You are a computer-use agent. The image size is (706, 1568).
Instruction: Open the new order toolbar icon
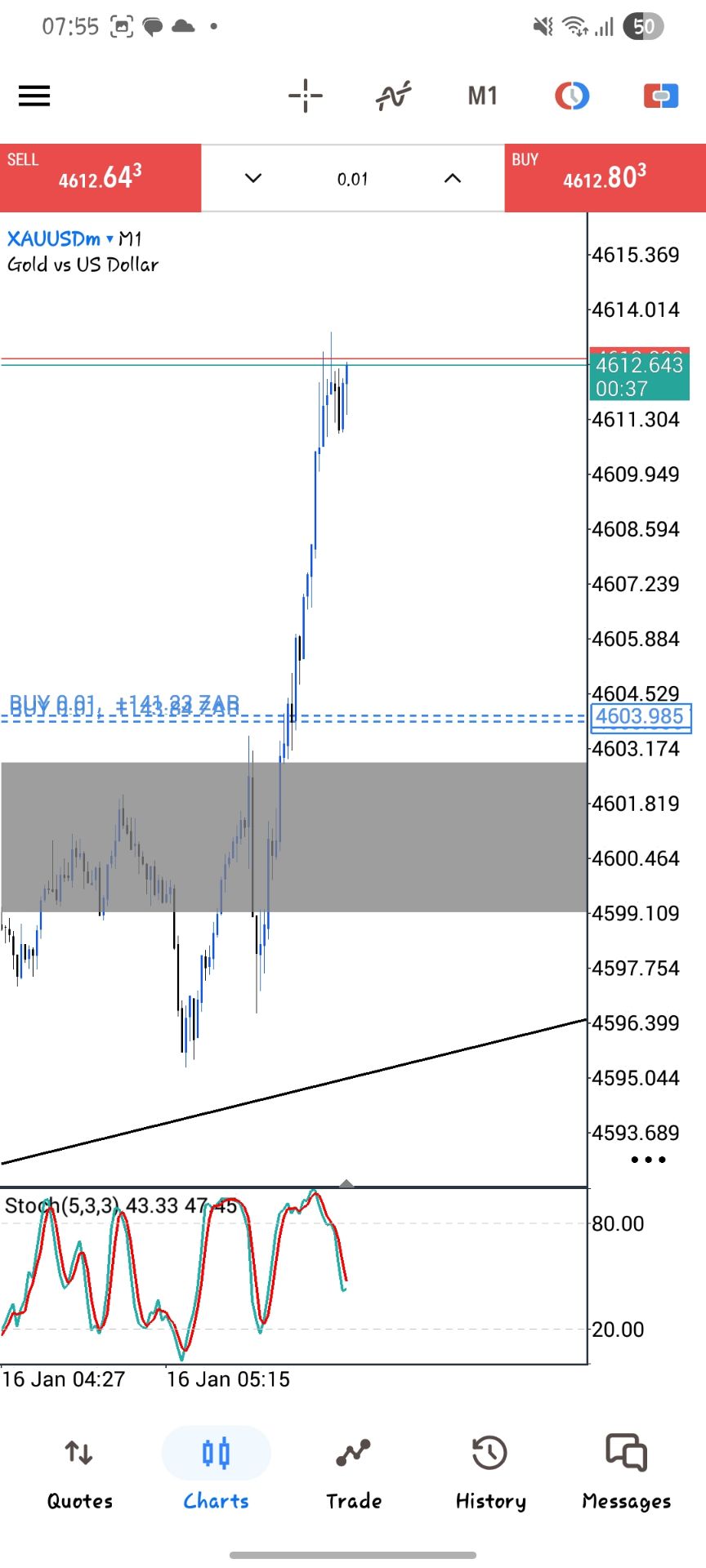[x=660, y=96]
